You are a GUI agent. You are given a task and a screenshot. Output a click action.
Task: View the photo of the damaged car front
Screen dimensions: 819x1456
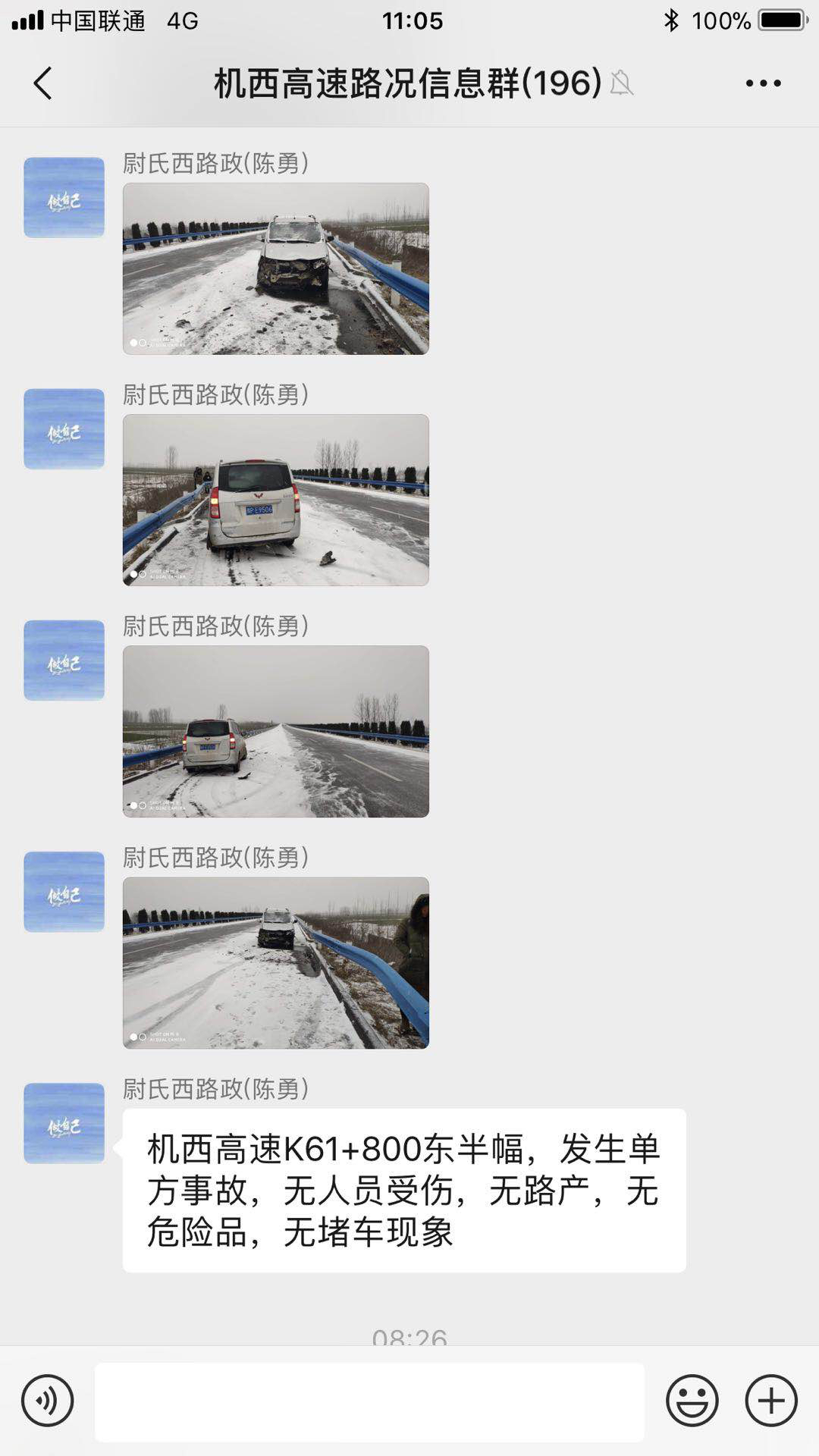pyautogui.click(x=276, y=268)
